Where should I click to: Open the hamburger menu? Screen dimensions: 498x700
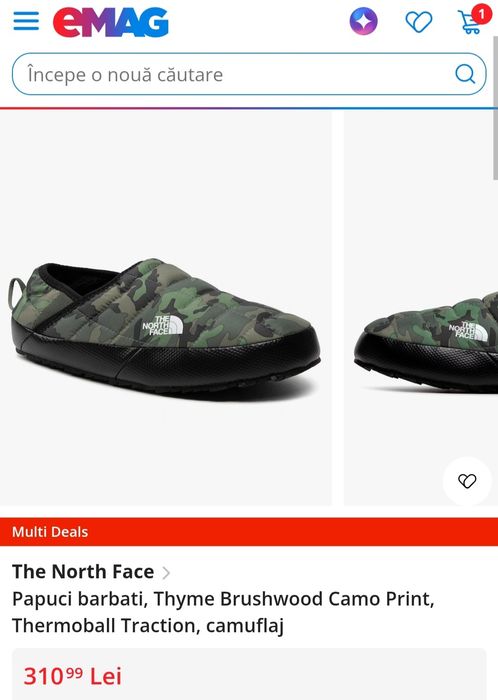point(26,21)
